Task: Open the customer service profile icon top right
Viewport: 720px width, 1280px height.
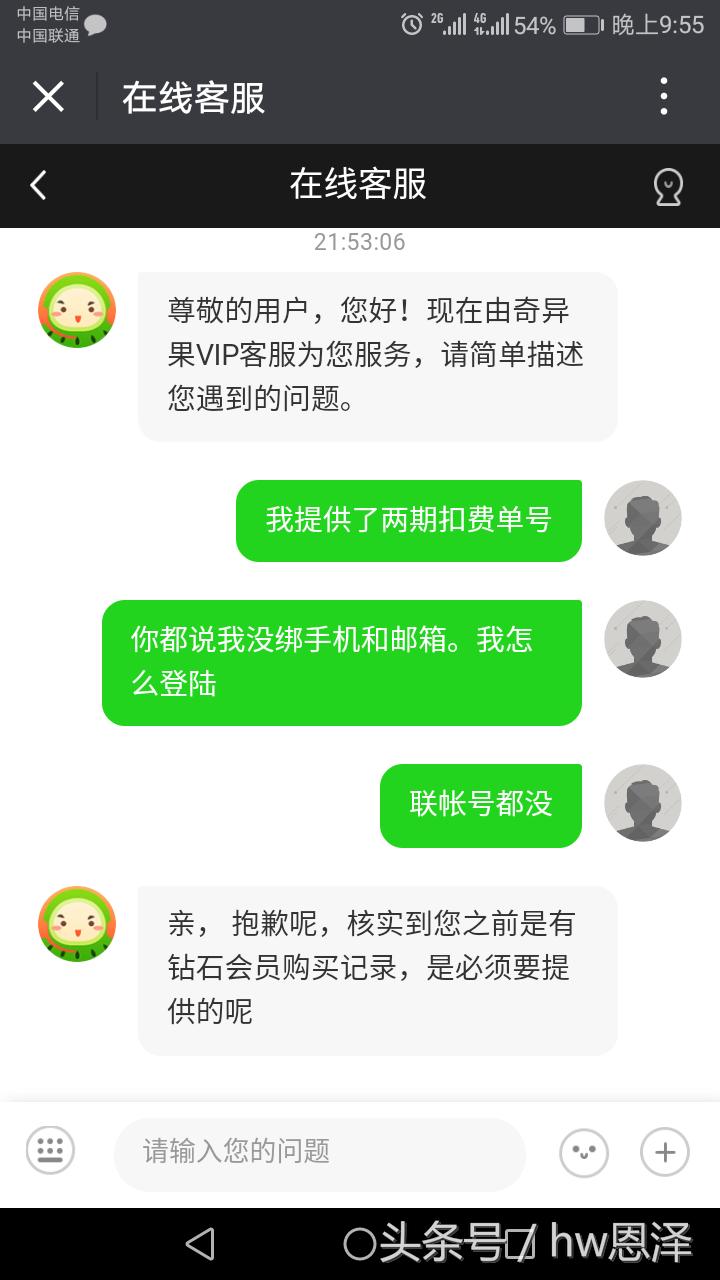Action: click(668, 185)
